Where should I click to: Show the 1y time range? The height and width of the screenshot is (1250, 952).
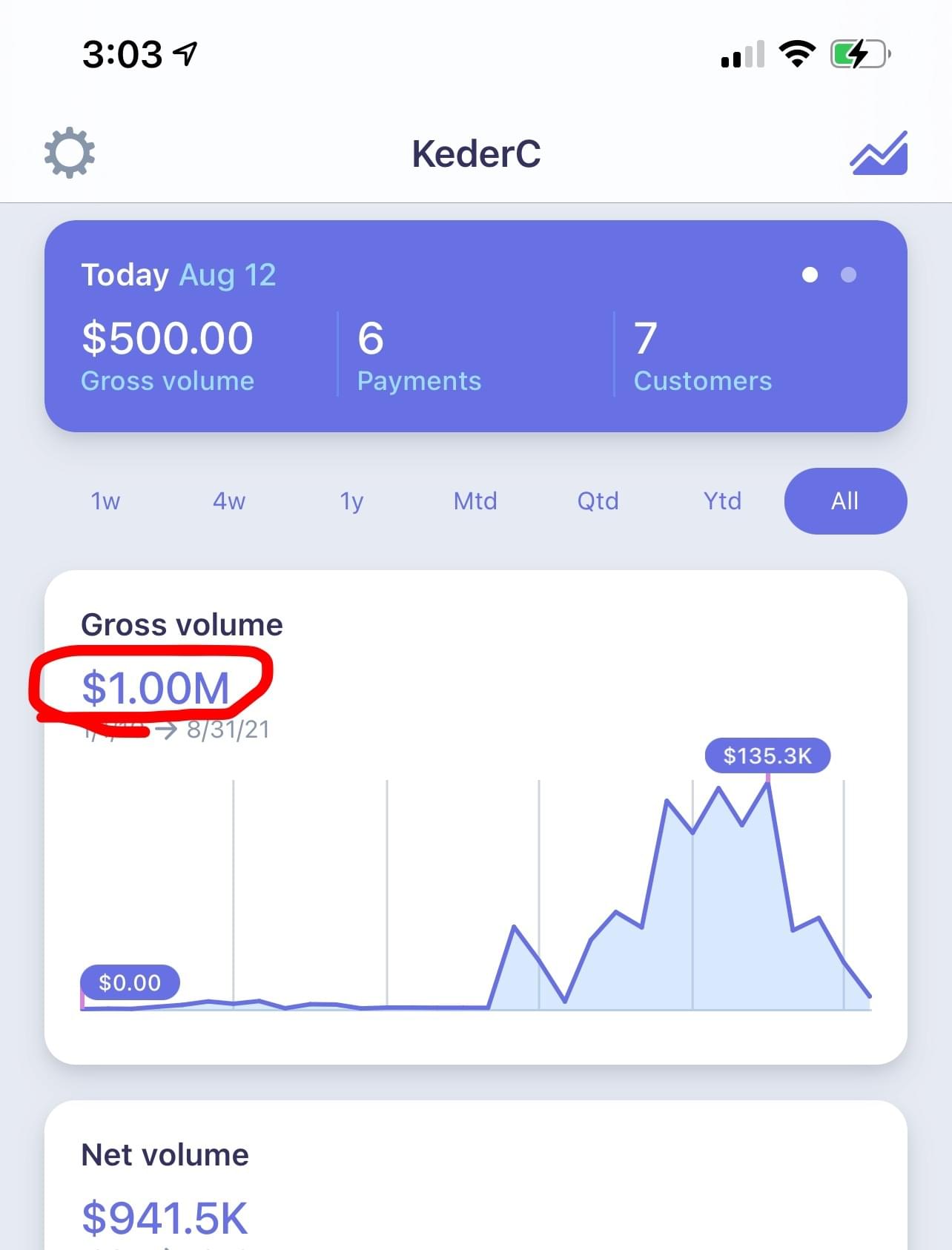tap(351, 501)
